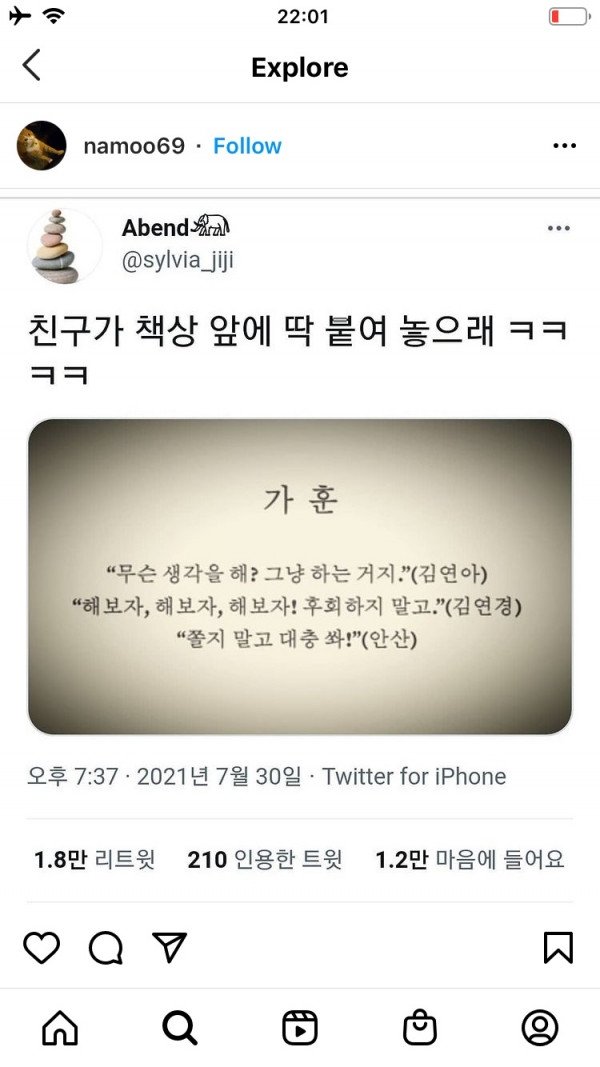Image resolution: width=600 pixels, height=1067 pixels.
Task: Save the post with the bookmark icon
Action: point(557,947)
